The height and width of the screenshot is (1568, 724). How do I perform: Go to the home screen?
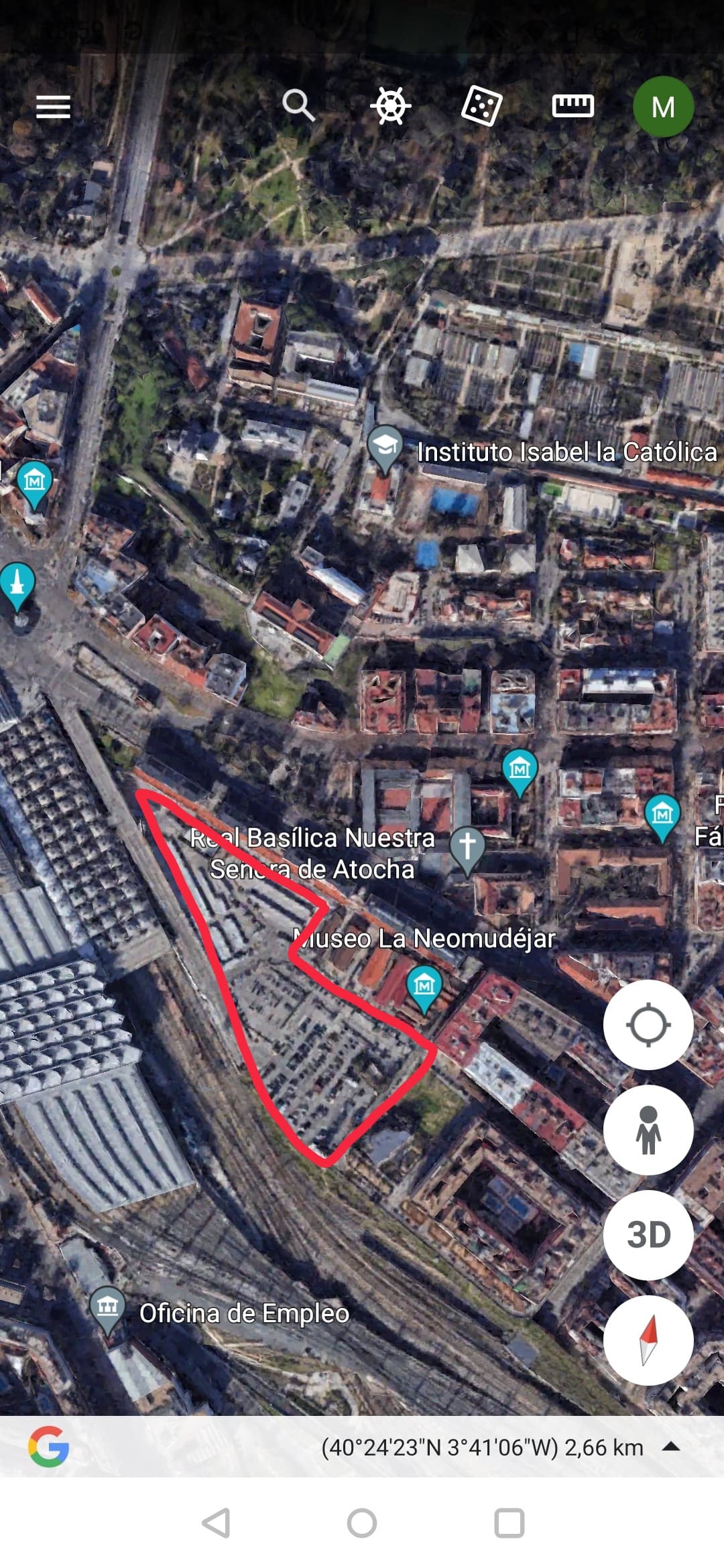click(x=362, y=1523)
